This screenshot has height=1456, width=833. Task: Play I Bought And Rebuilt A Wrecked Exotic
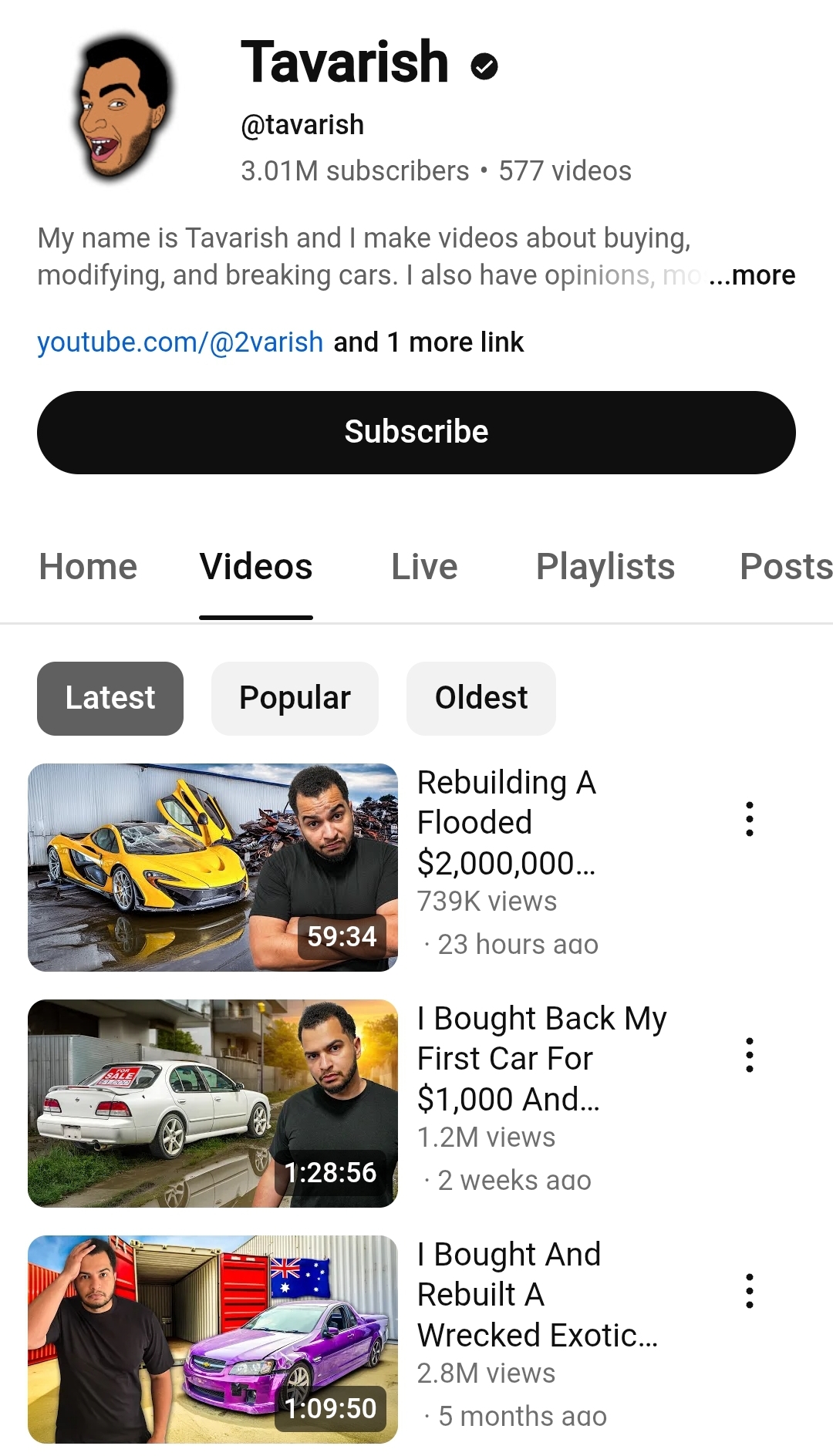point(213,1340)
